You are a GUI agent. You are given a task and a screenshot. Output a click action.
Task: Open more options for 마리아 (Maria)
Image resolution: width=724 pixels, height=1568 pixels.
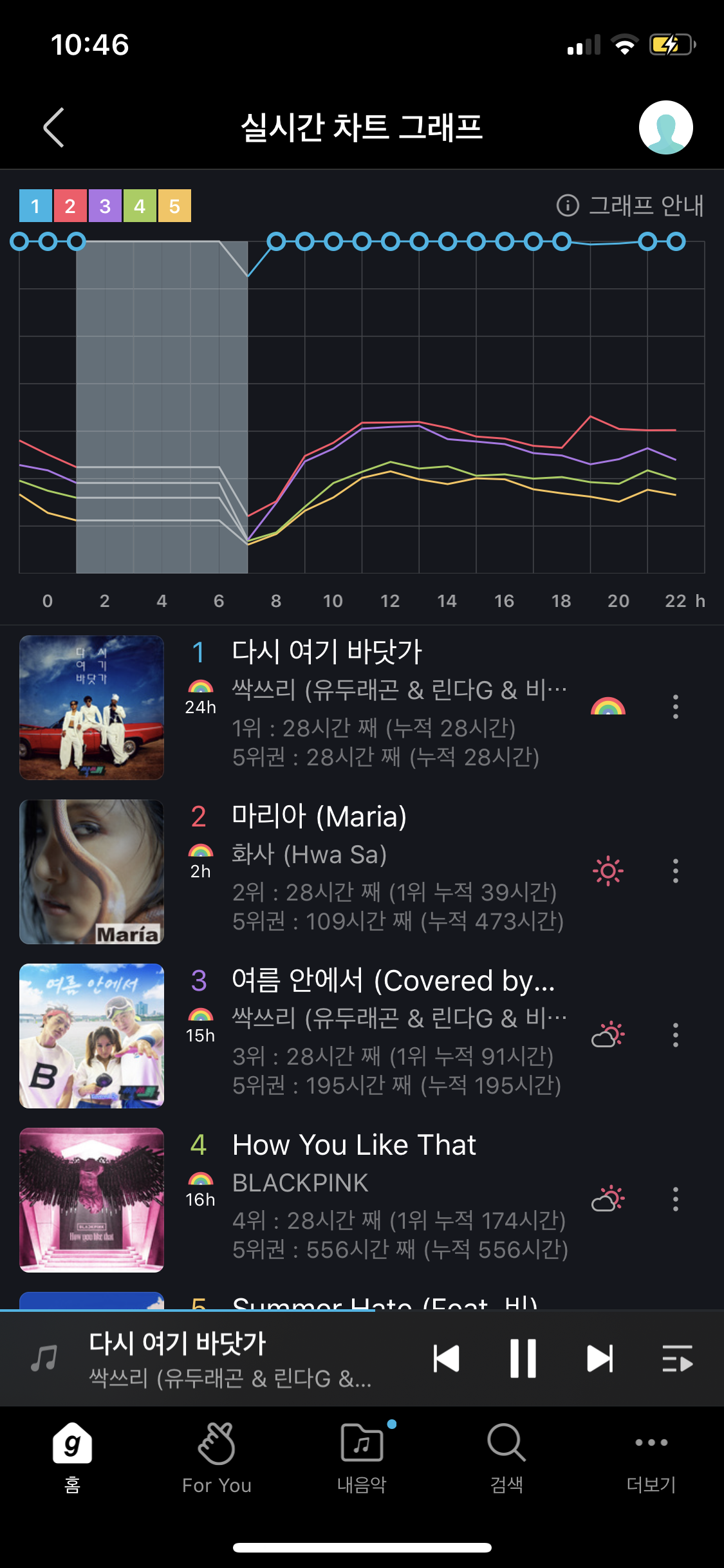click(675, 871)
